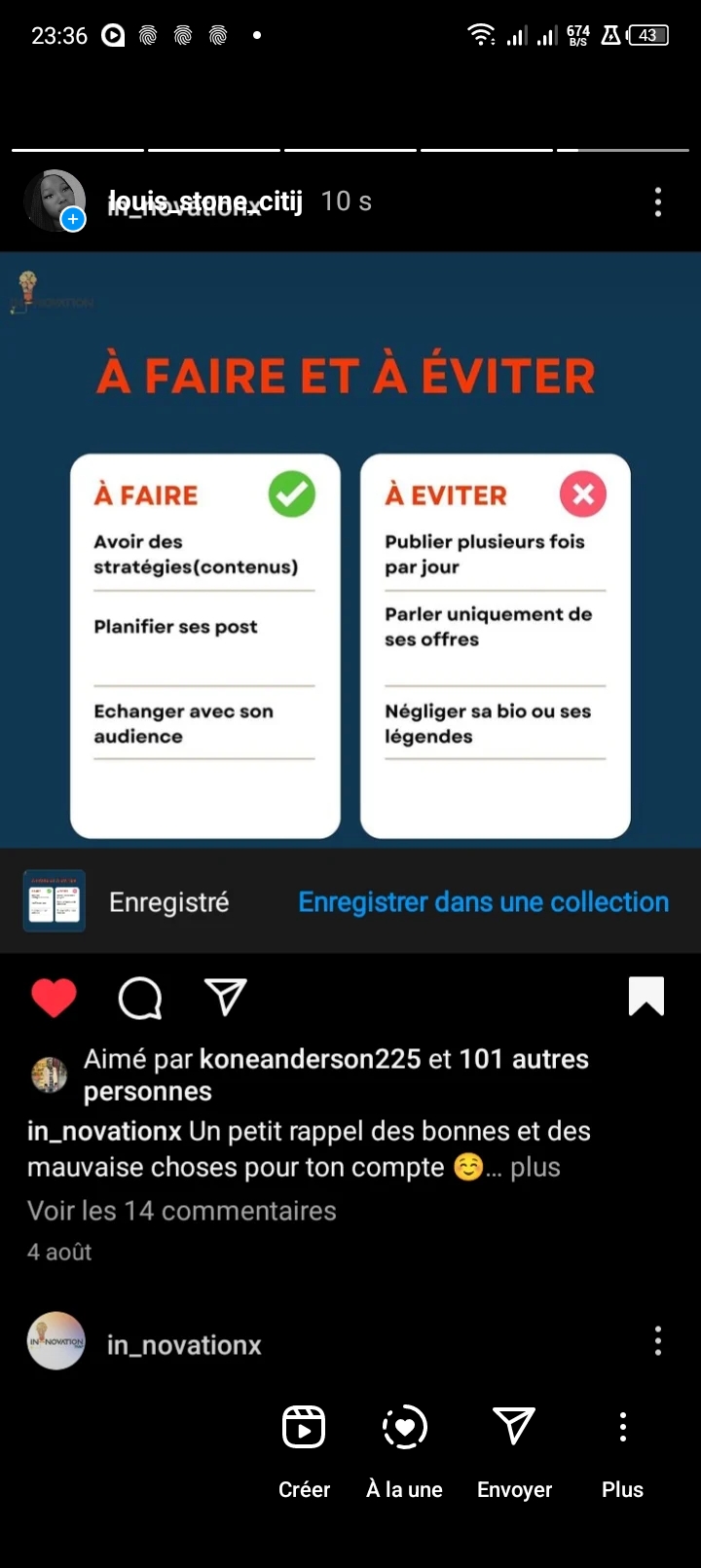Image resolution: width=701 pixels, height=1568 pixels.
Task: Open the Plus menu at the bottom
Action: 623,1448
